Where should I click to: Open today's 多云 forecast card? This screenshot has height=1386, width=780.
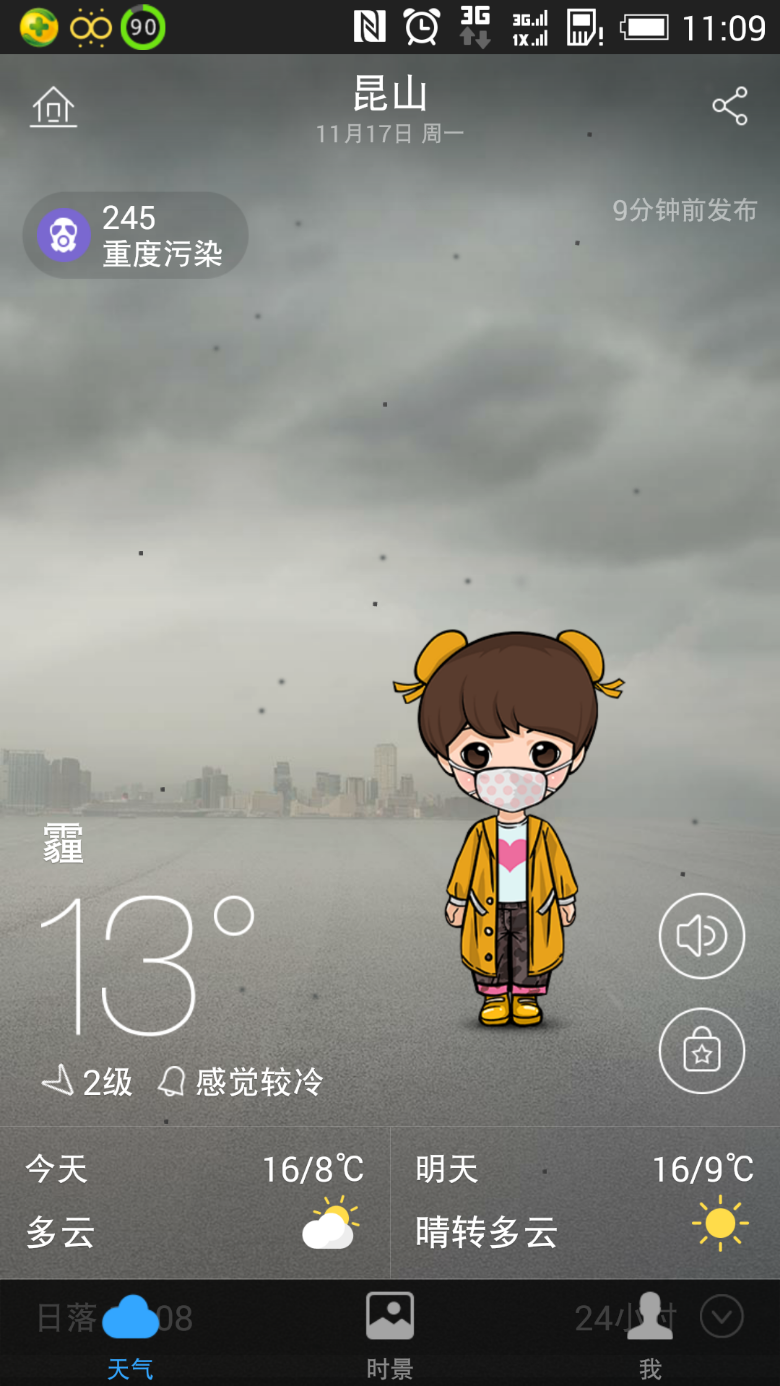[x=195, y=1203]
